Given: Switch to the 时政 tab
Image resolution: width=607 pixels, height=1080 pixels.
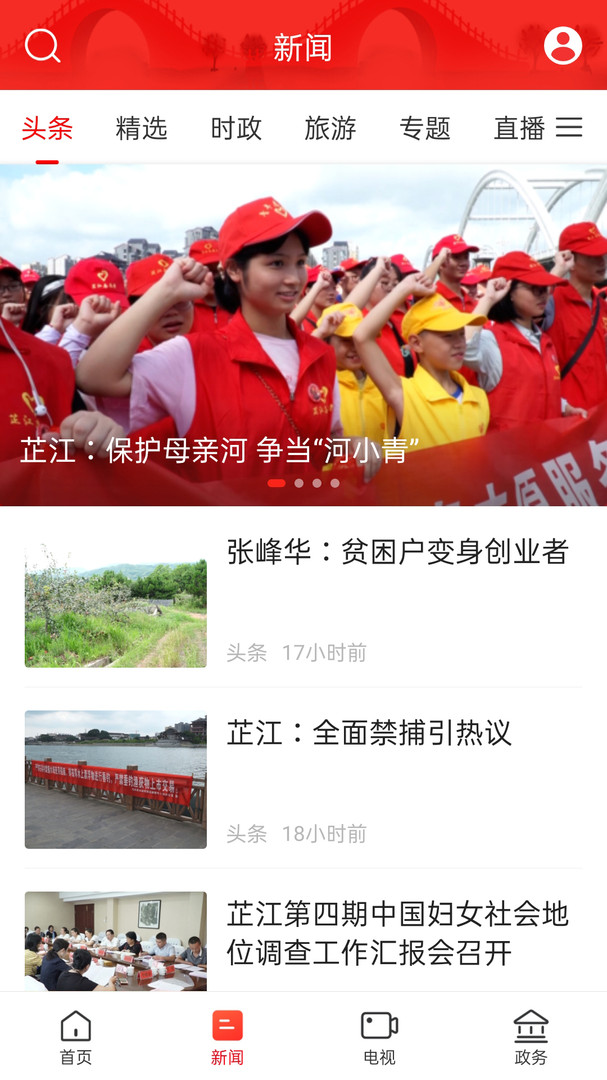Looking at the screenshot, I should pos(236,128).
